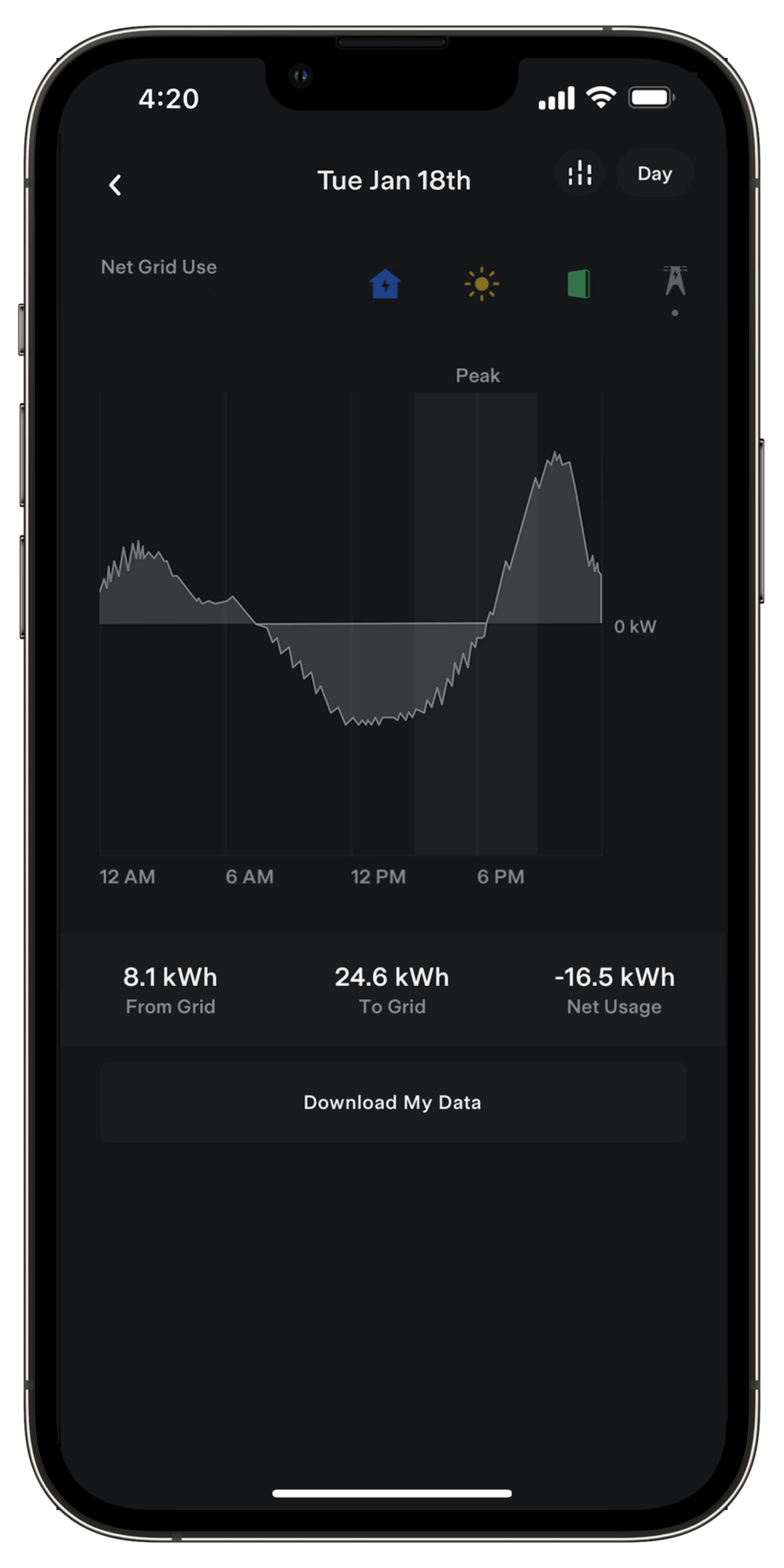Toggle Solar data visibility on the chart
The height and width of the screenshot is (1568, 784).
pos(481,285)
